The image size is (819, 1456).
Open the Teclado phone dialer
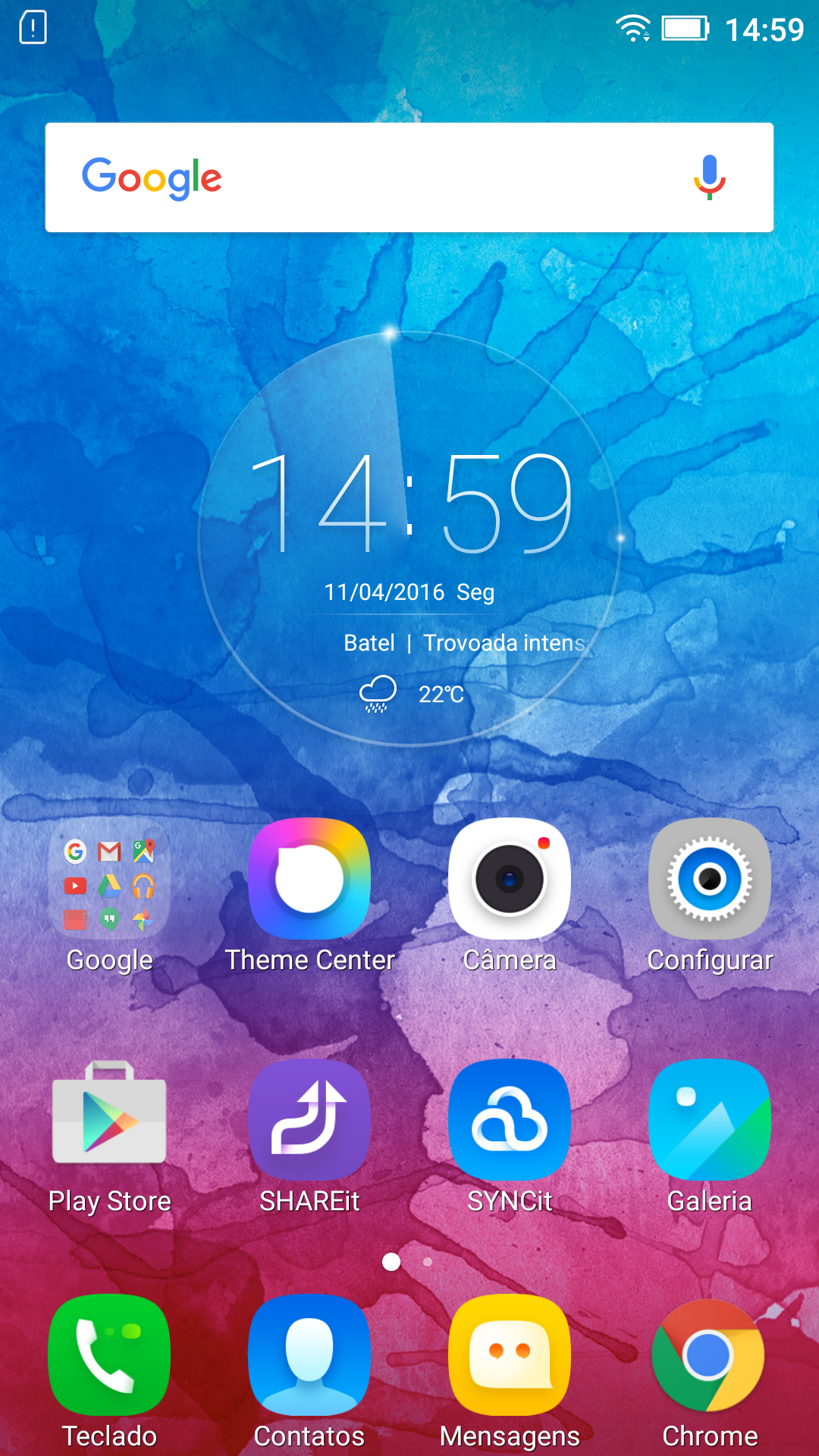click(109, 1356)
